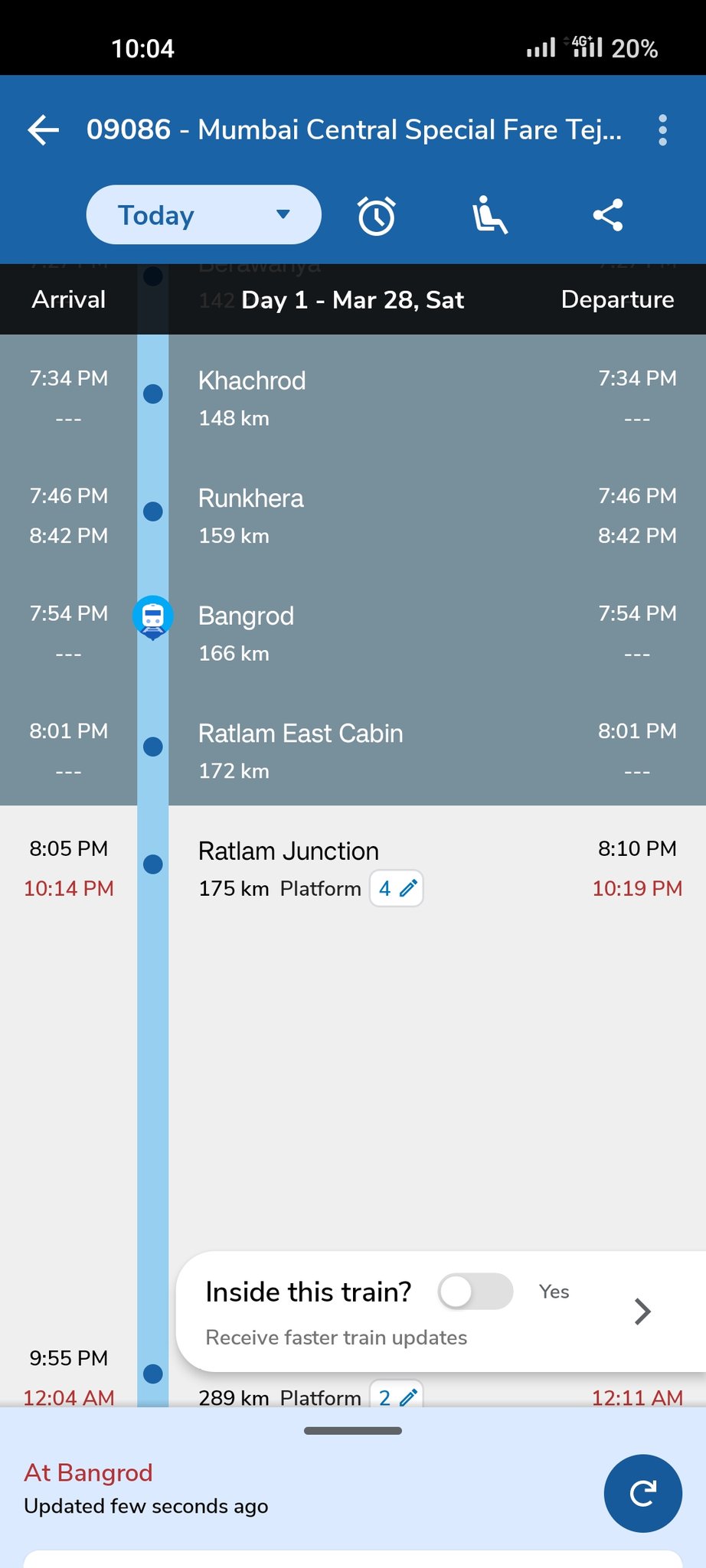The image size is (706, 1568).
Task: Share this train's running status
Action: 608,215
